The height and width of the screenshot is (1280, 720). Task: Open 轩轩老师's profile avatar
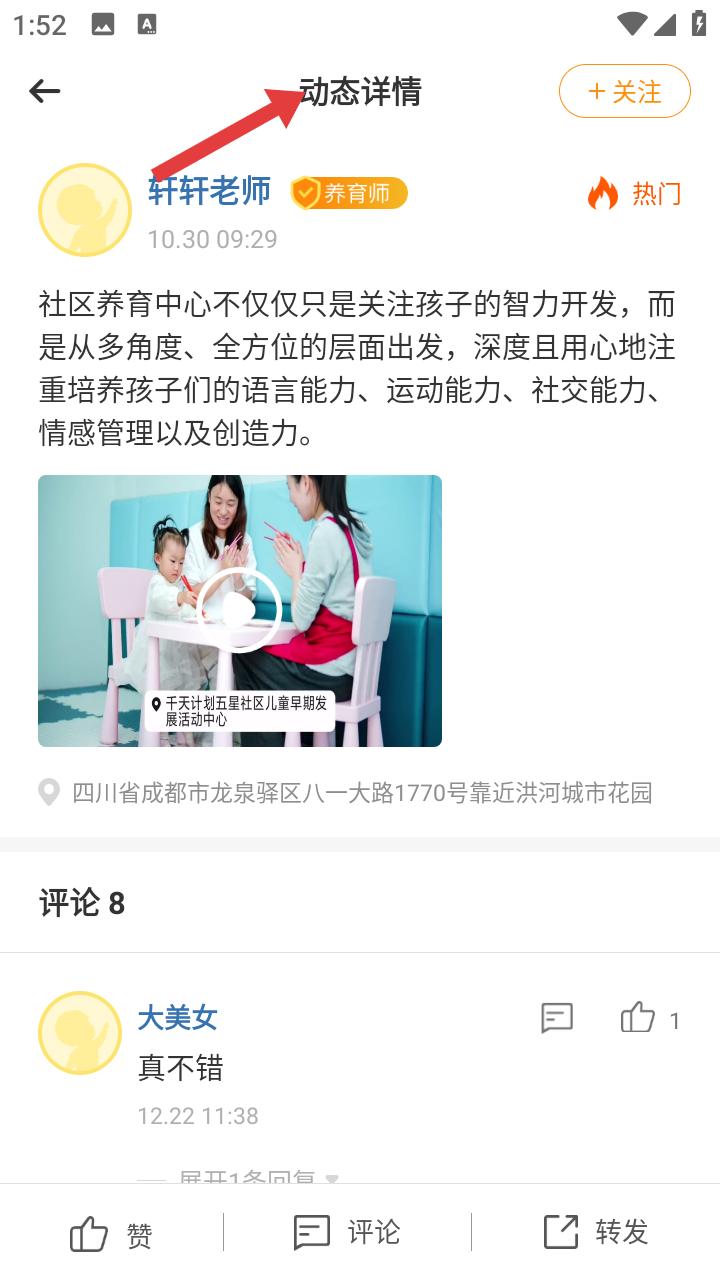pos(85,210)
